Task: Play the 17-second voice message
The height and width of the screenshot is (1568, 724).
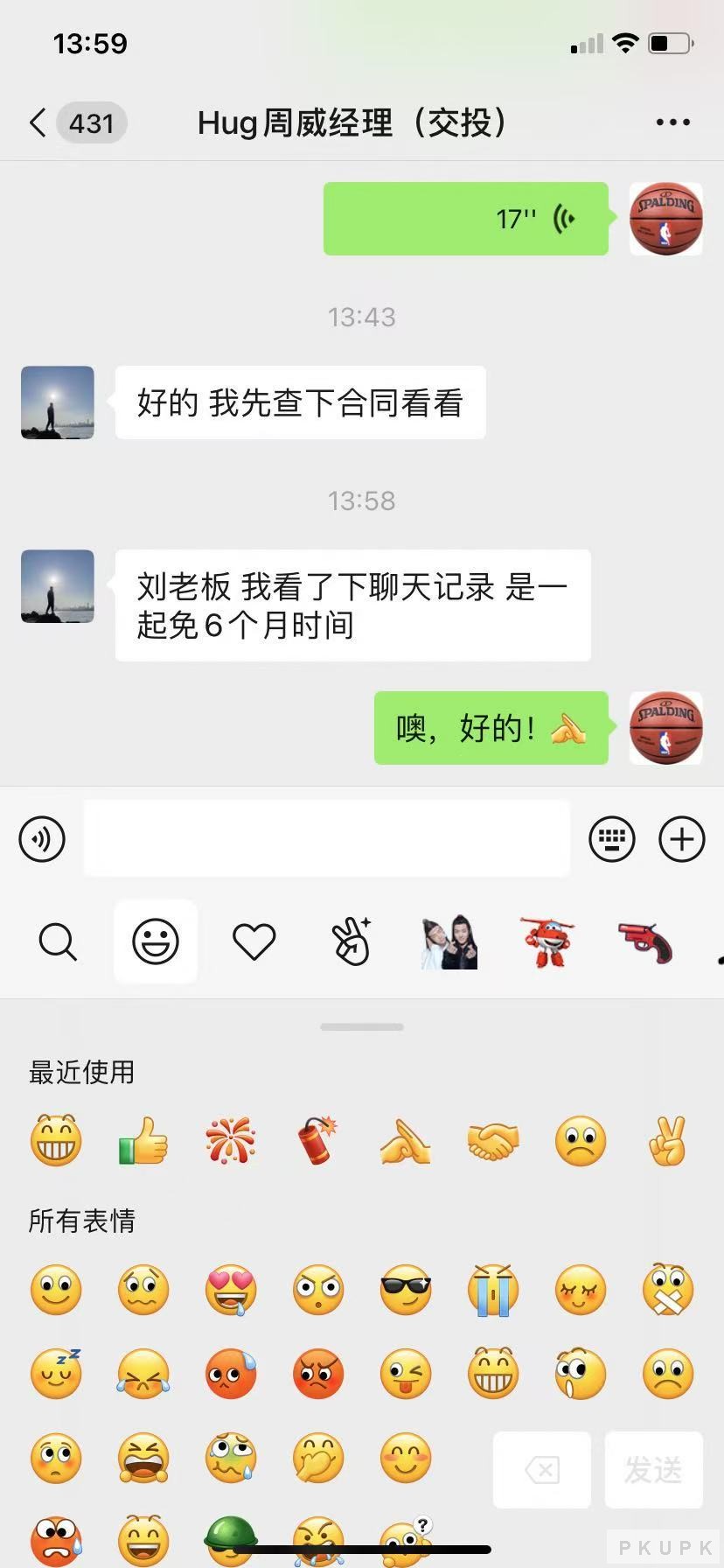Action: [x=465, y=219]
